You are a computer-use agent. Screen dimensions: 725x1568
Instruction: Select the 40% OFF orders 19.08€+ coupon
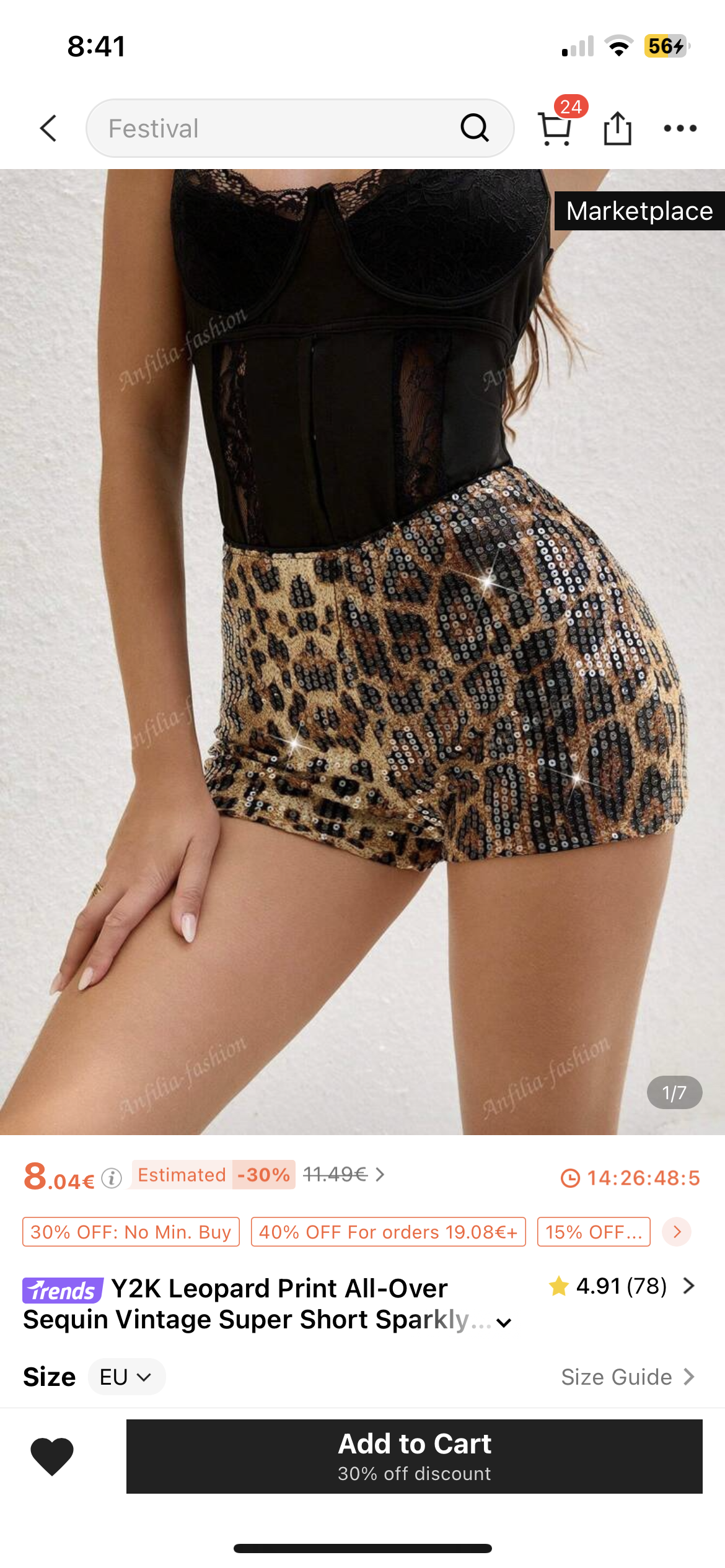388,1232
